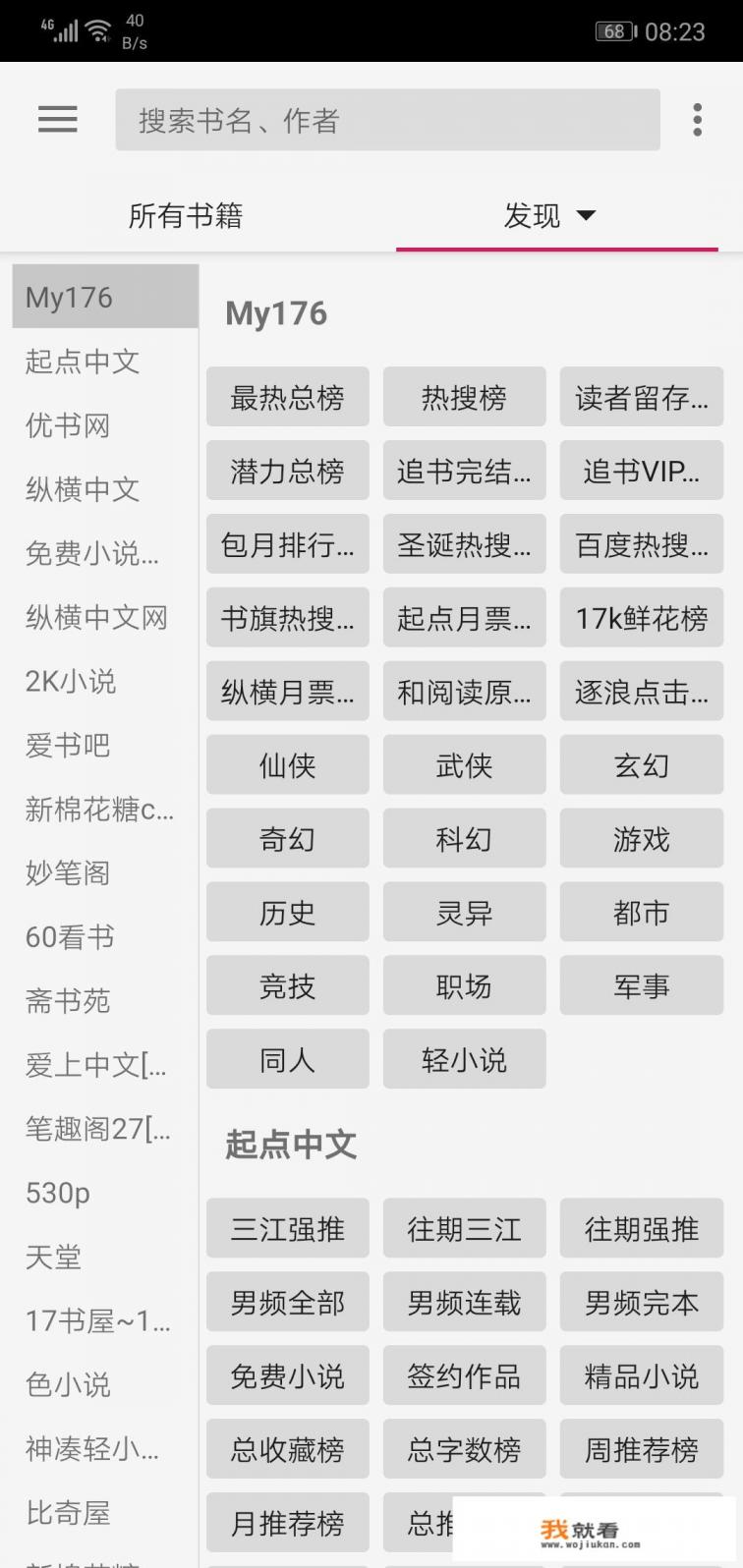Select 妙笔阁 from the source list
Screen dimensions: 743x1568
pyautogui.click(x=67, y=872)
